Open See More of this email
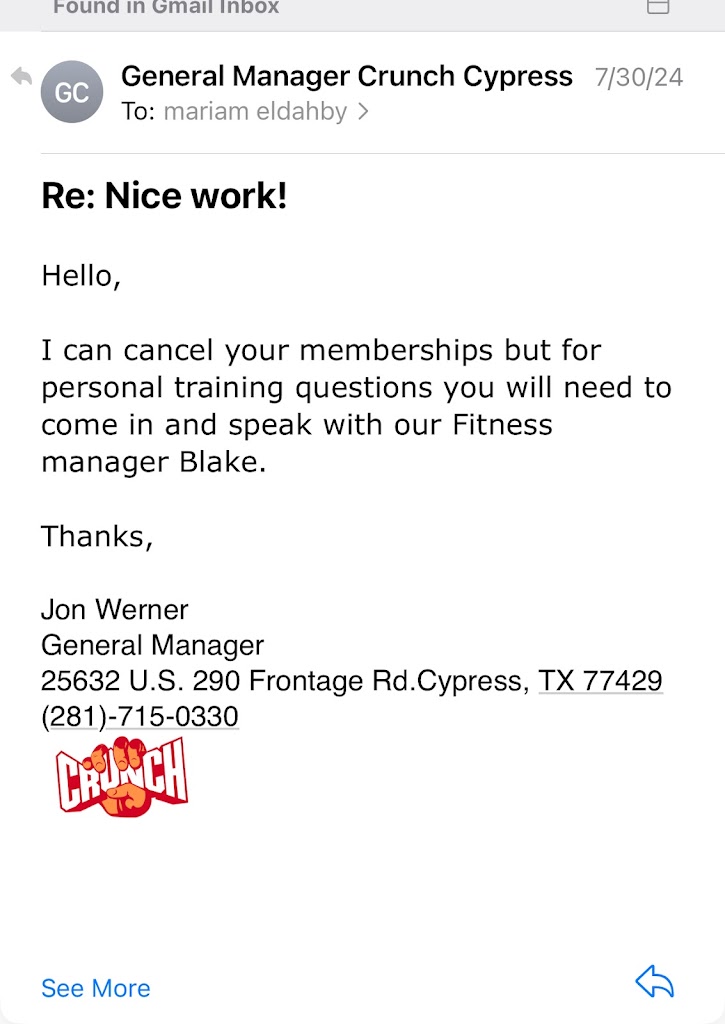The height and width of the screenshot is (1024, 725). [95, 988]
